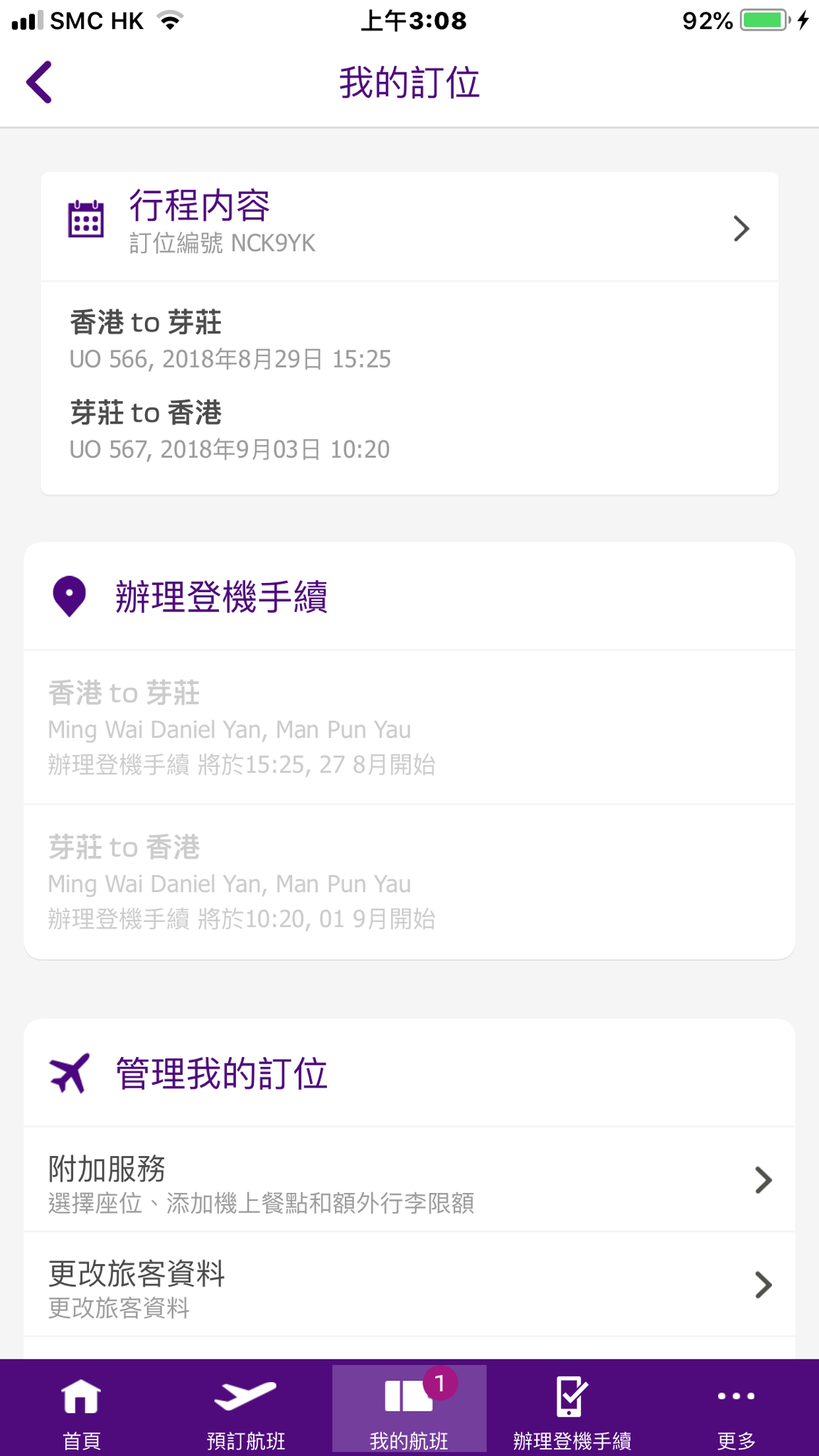819x1456 pixels.
Task: Switch to the 首頁 home tab
Action: coord(82,1409)
